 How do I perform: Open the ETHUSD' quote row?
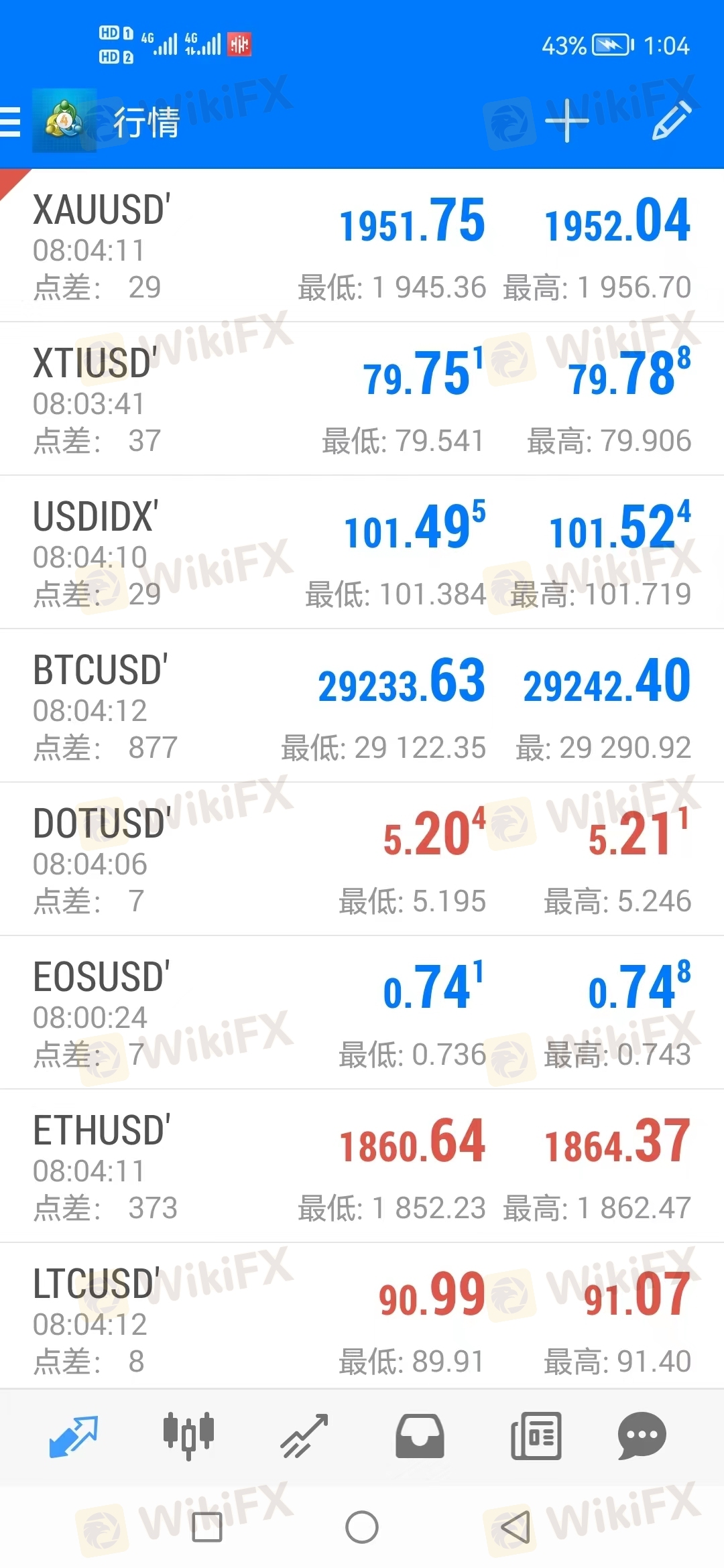tap(362, 1167)
